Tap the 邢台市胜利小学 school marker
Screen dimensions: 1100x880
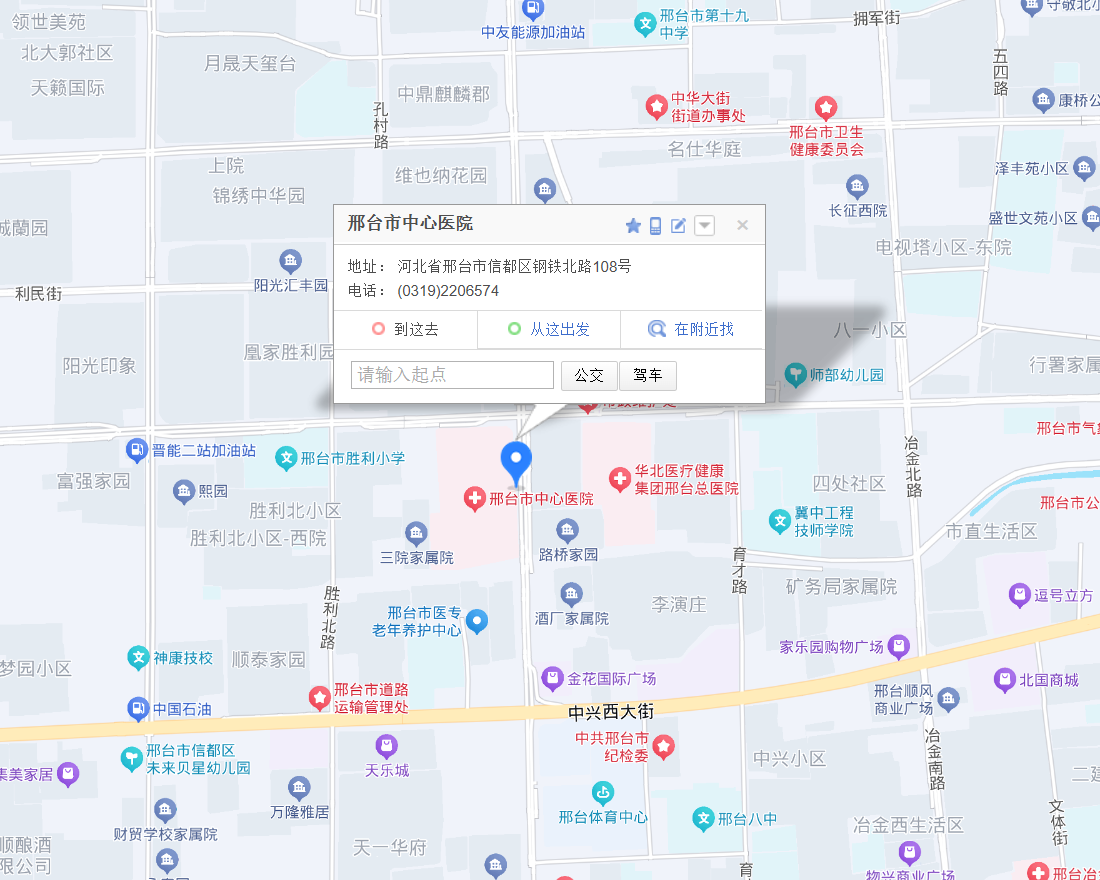pos(286,459)
